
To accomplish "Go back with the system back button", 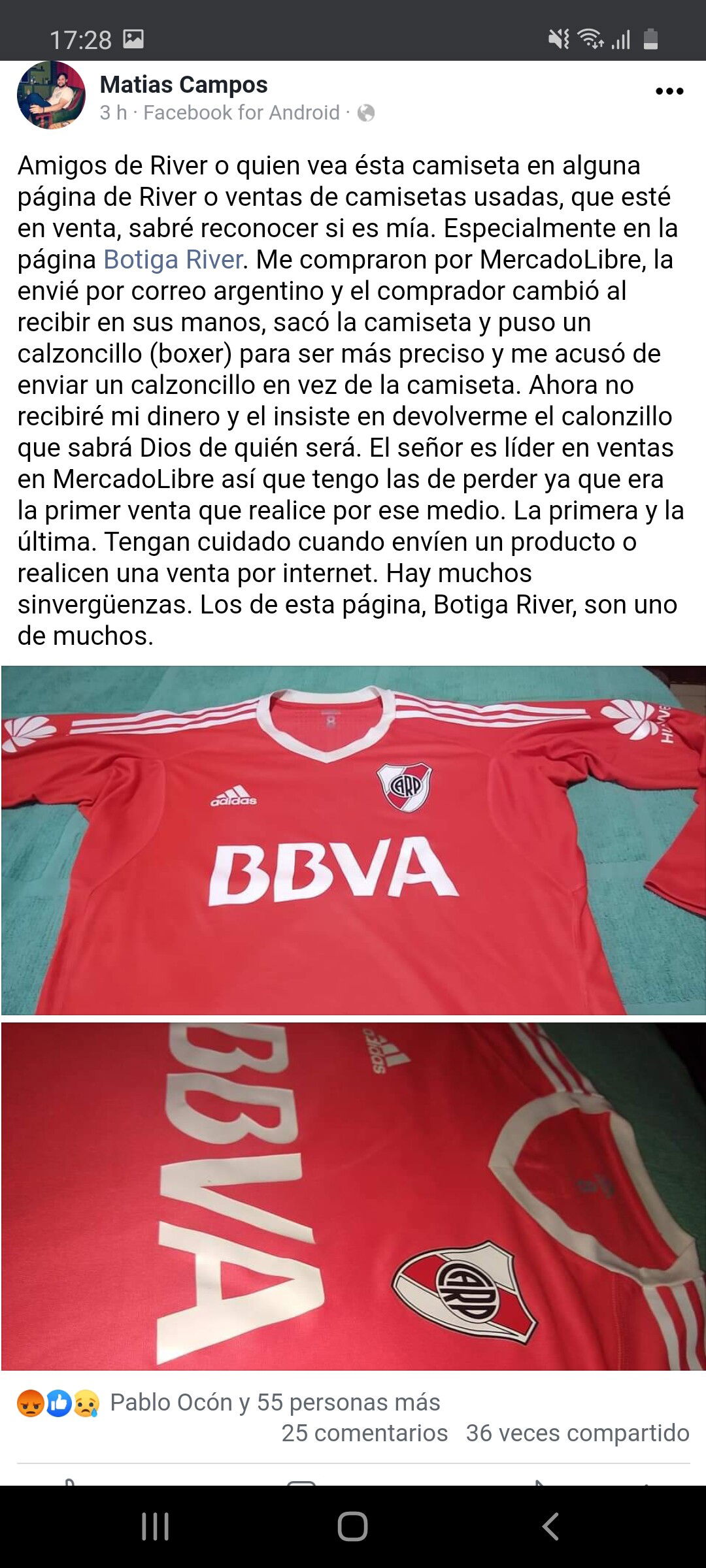I will pyautogui.click(x=550, y=1527).
